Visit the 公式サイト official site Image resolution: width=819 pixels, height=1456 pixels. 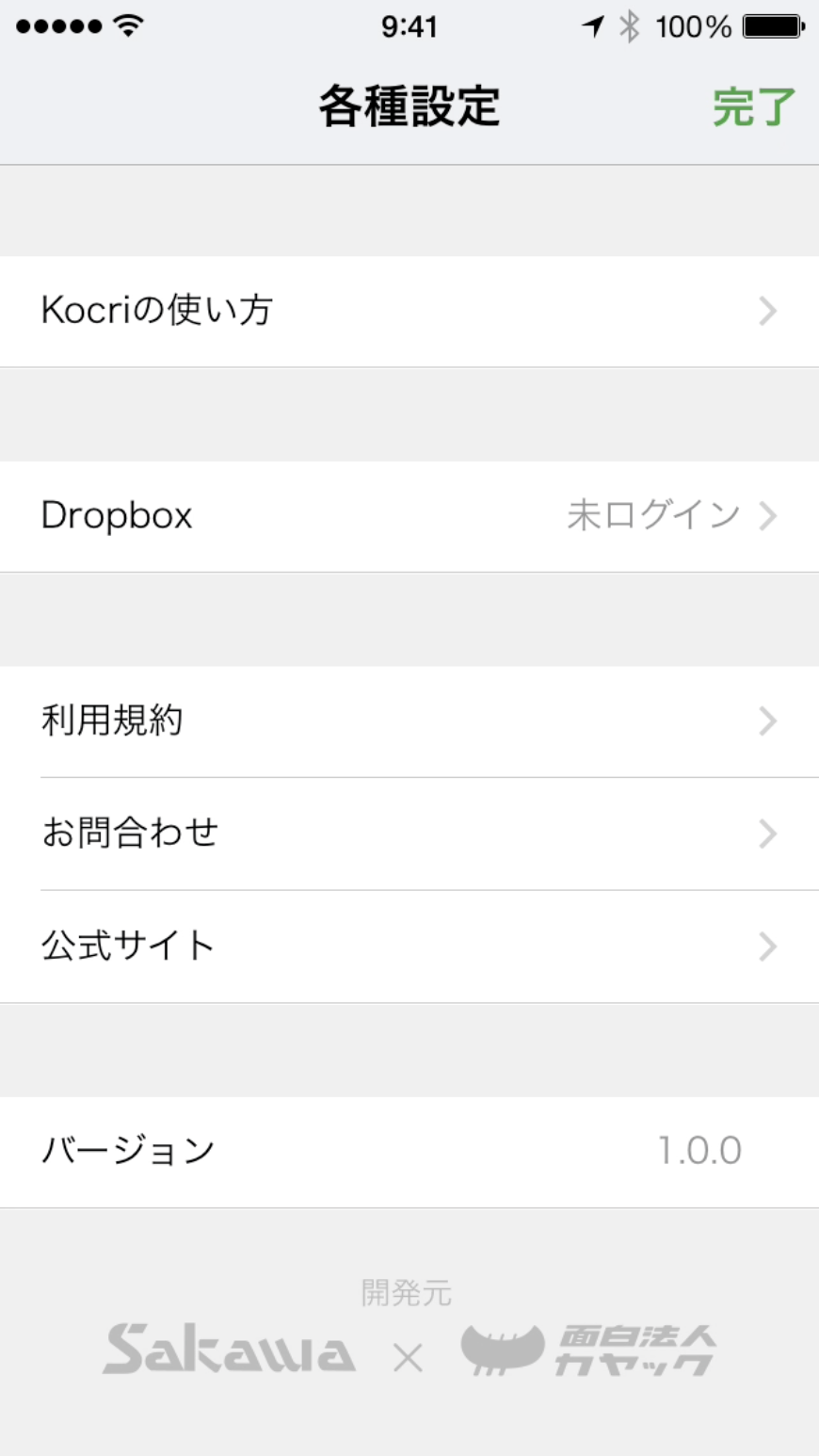click(x=409, y=946)
